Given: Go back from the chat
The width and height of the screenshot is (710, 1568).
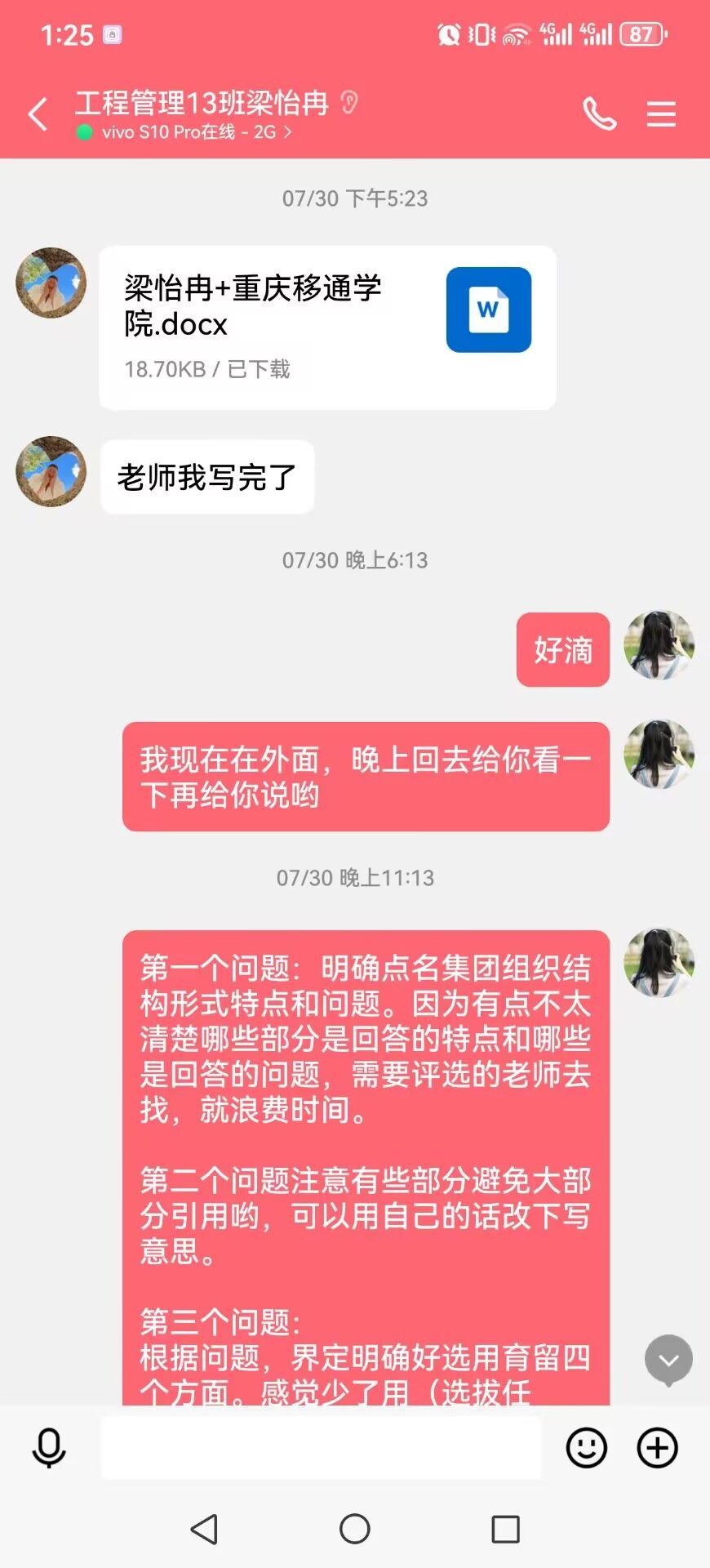Looking at the screenshot, I should point(38,114).
